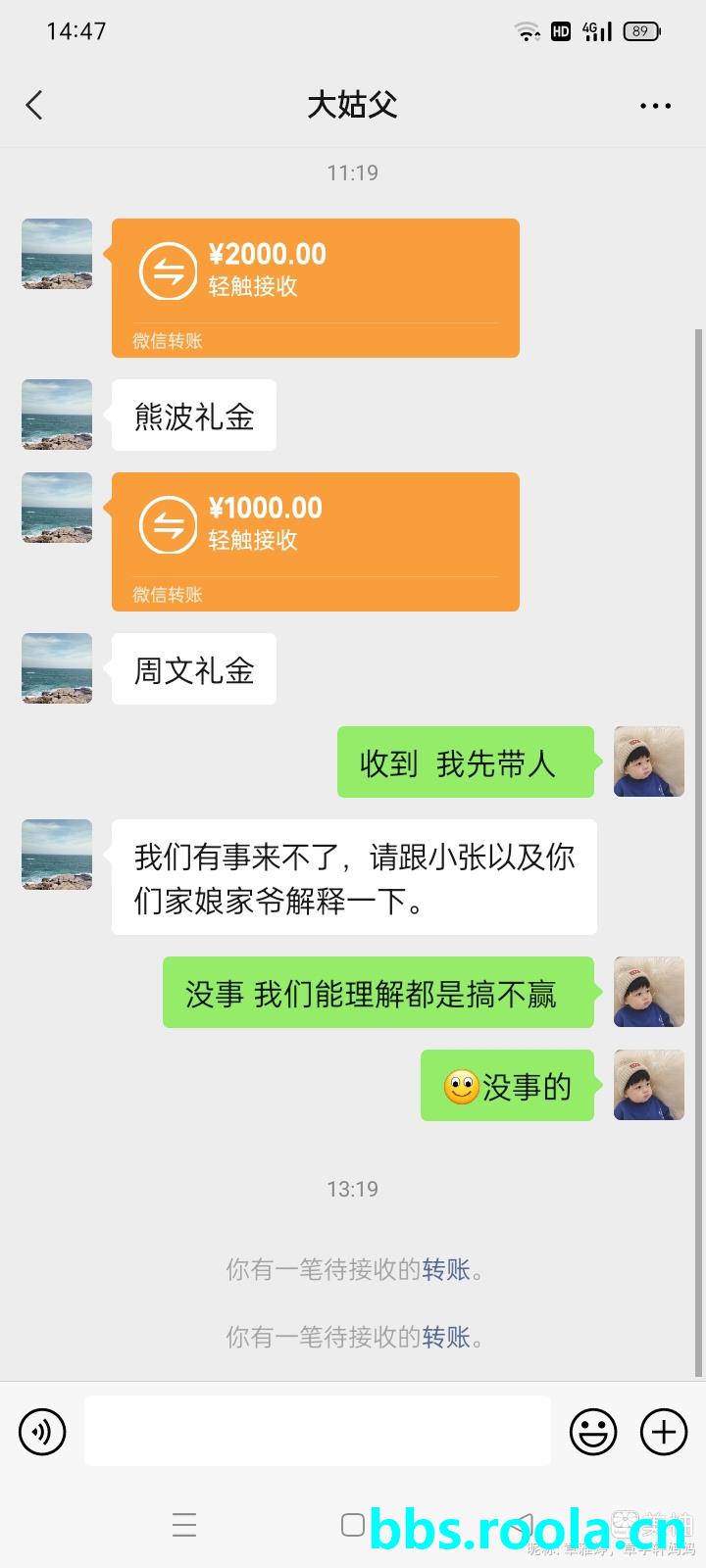Screen dimensions: 706x1568
Task: Focus the message text field
Action: [x=317, y=1431]
